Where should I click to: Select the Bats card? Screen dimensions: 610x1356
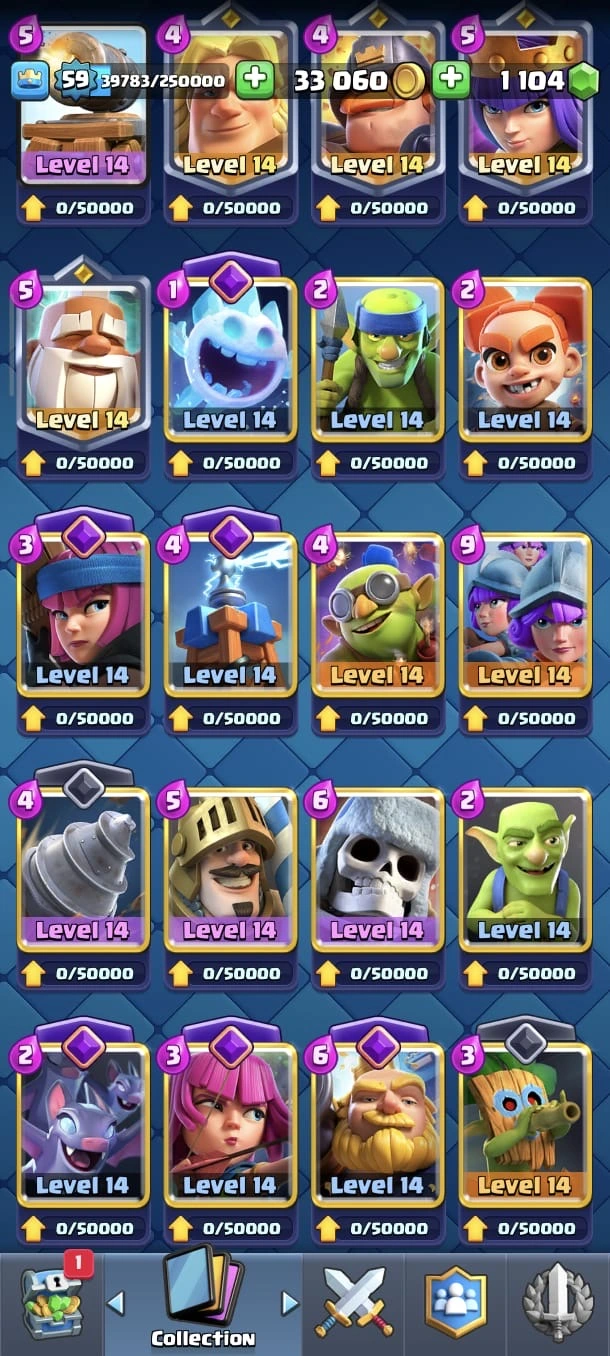(82, 1125)
